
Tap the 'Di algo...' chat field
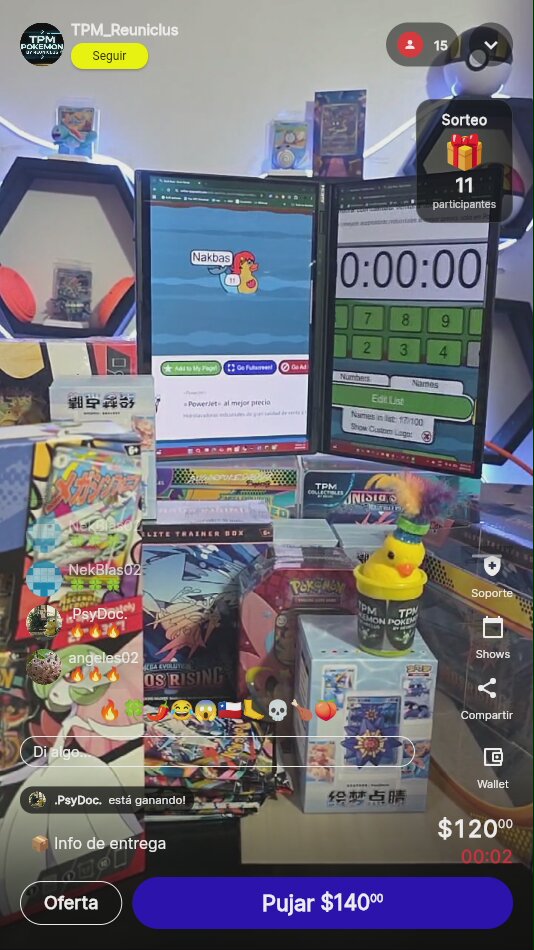[218, 751]
